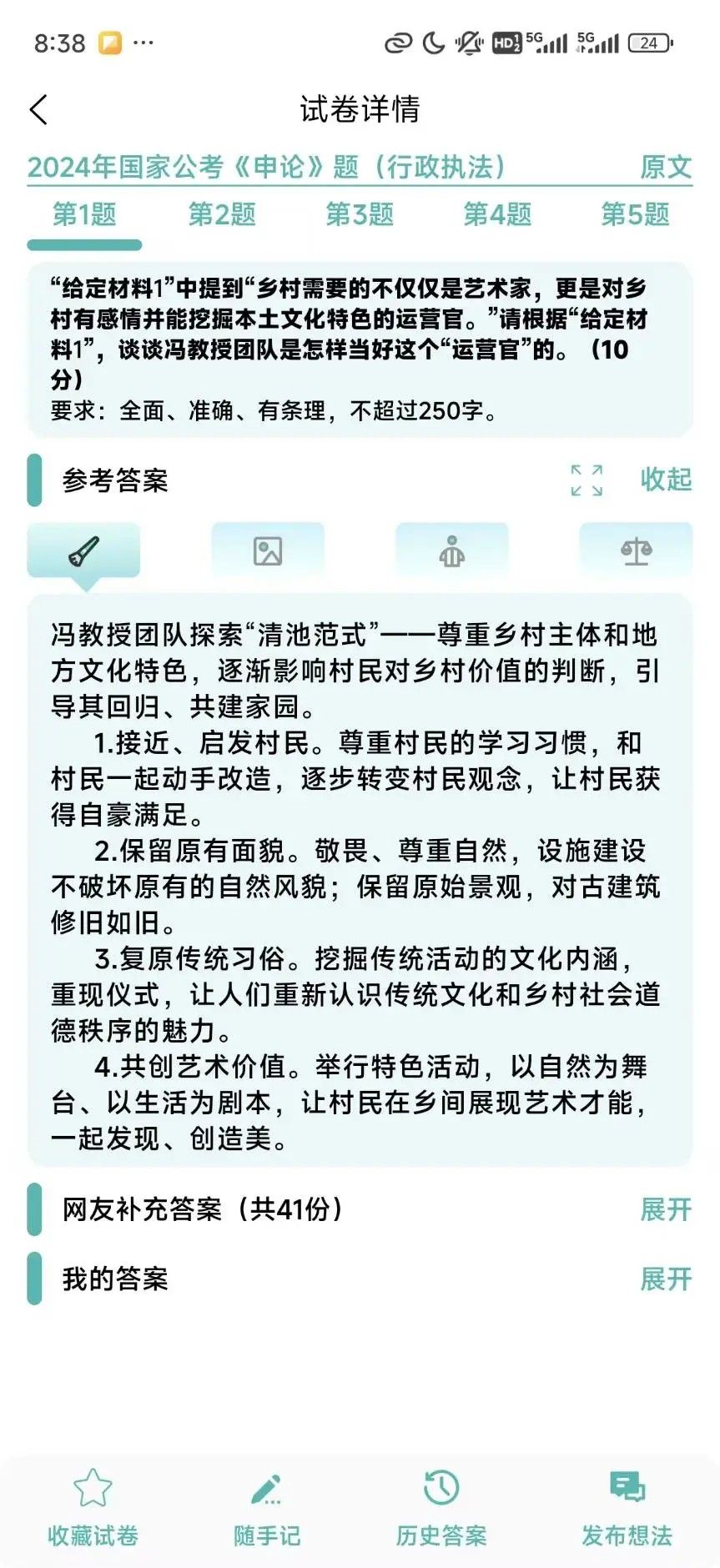This screenshot has width=720, height=1568.
Task: Switch to the 第3题 tab
Action: point(360,214)
